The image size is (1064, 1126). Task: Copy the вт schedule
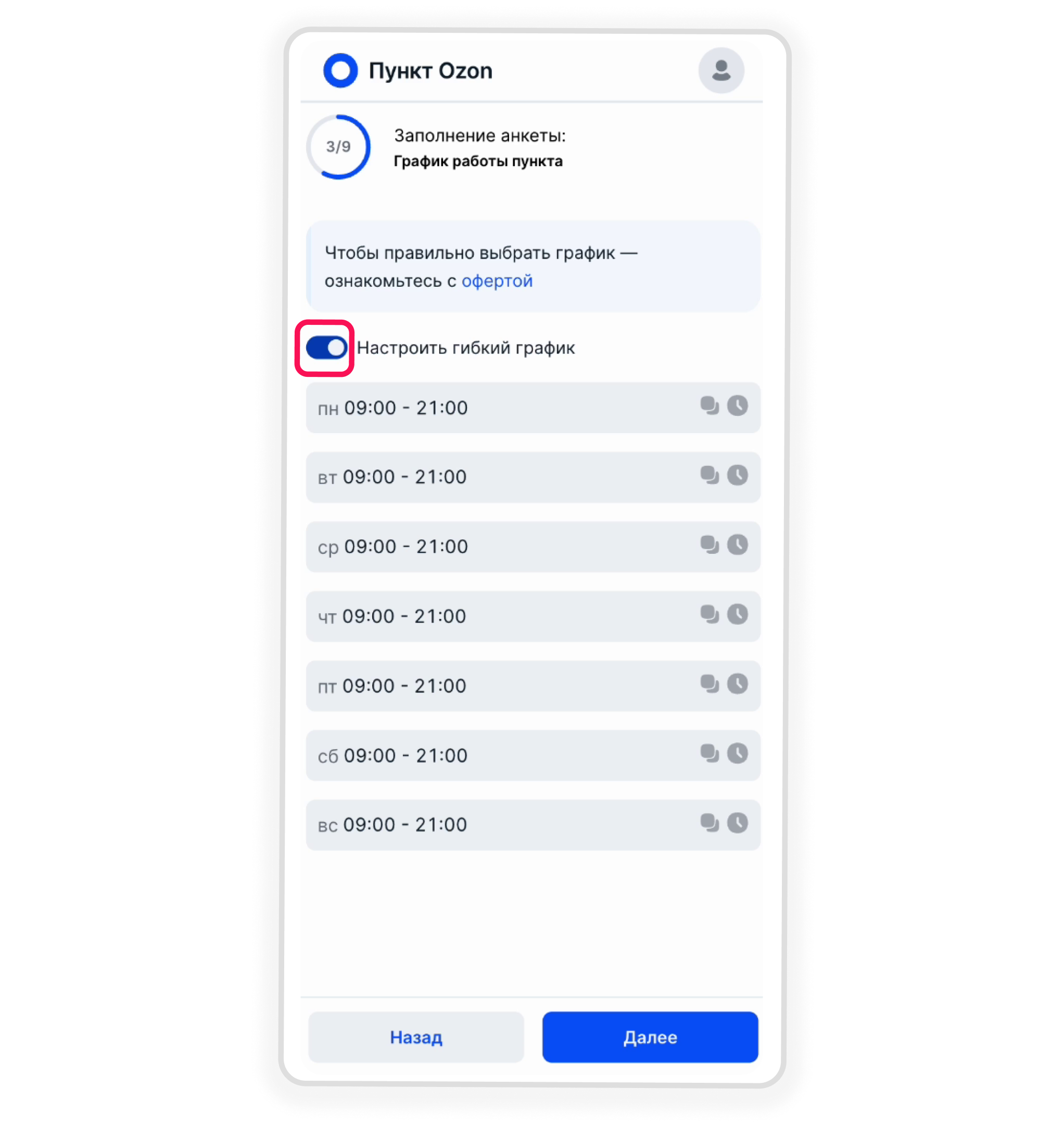tap(709, 475)
